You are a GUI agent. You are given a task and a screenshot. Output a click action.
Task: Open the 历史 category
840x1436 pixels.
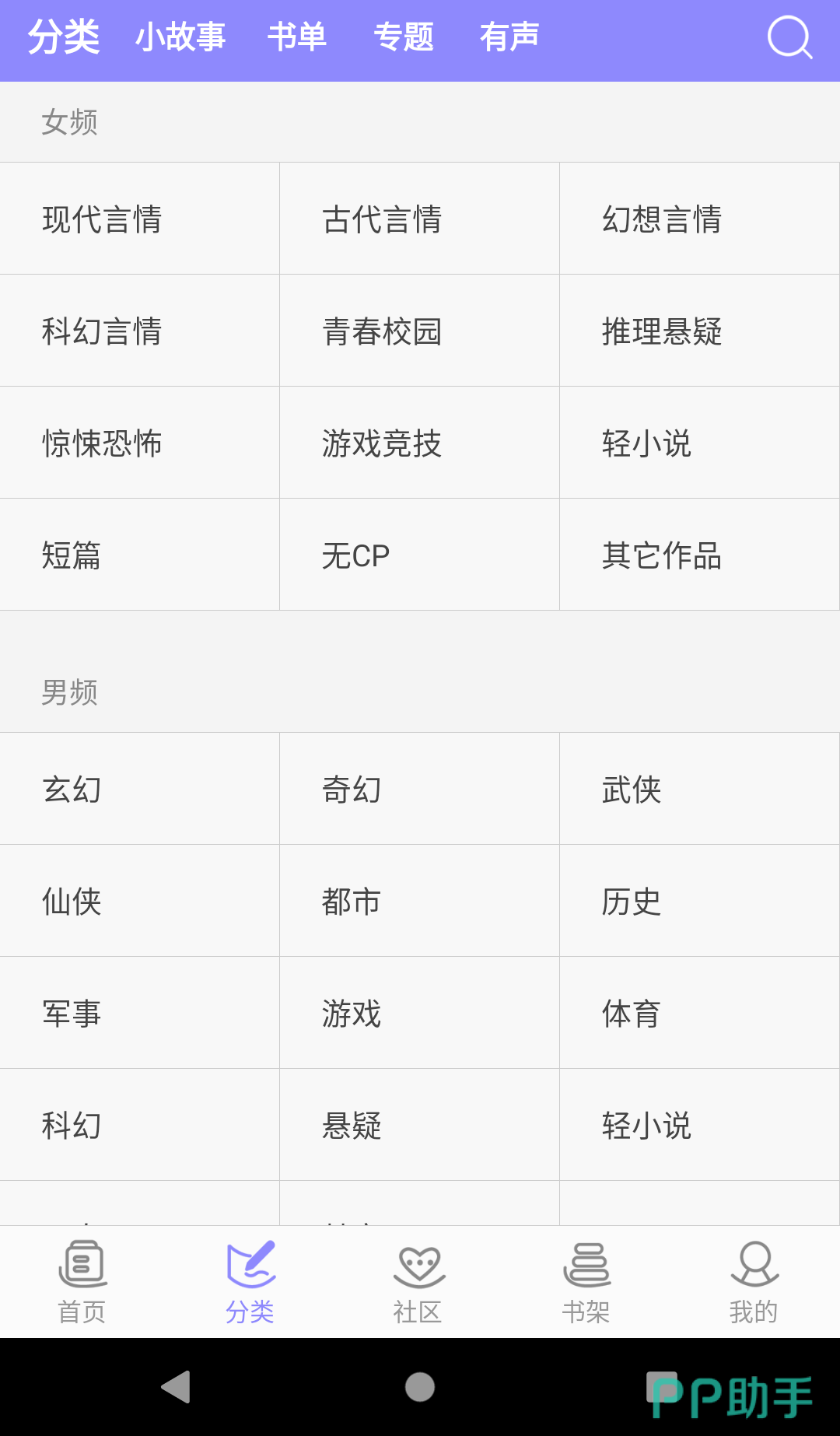point(699,901)
